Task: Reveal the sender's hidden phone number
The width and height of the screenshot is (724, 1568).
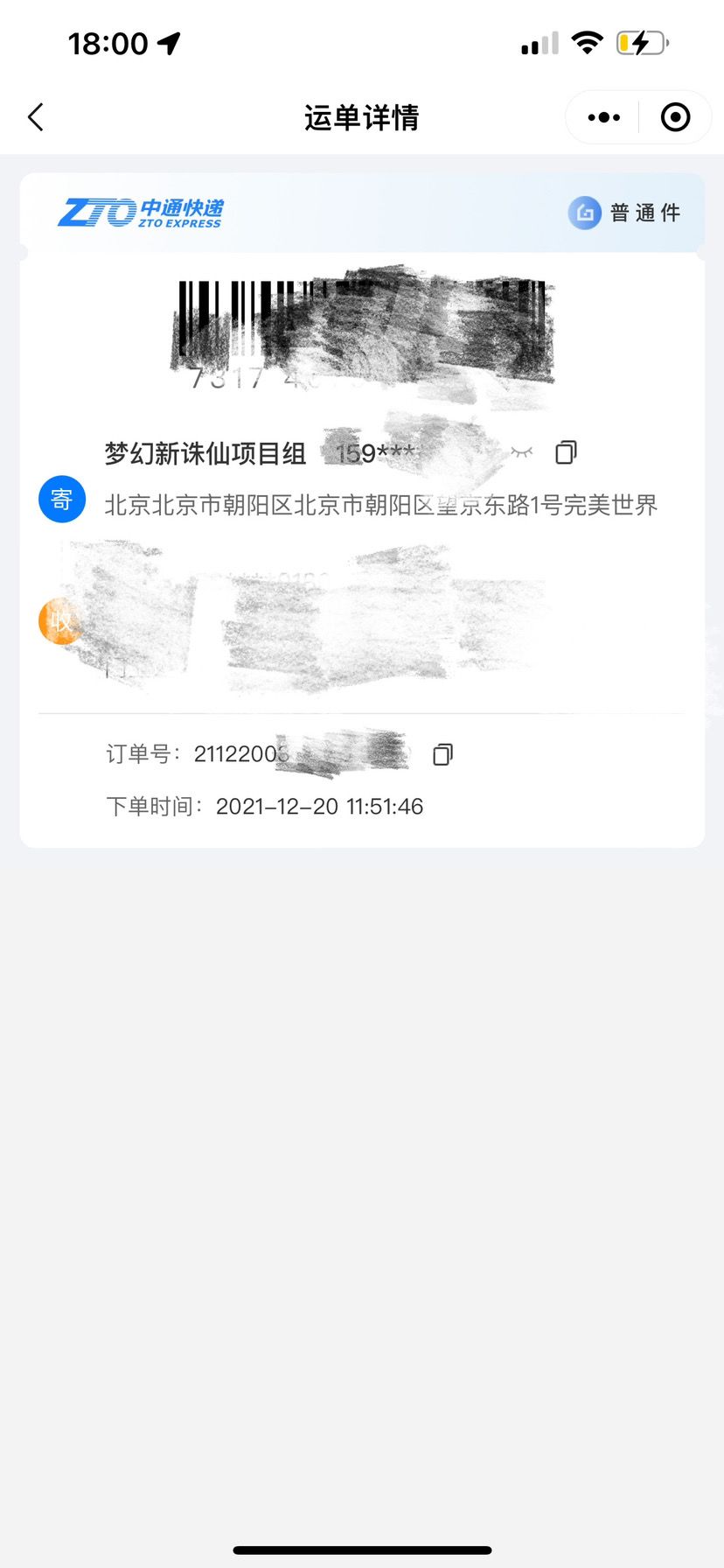Action: pyautogui.click(x=522, y=452)
